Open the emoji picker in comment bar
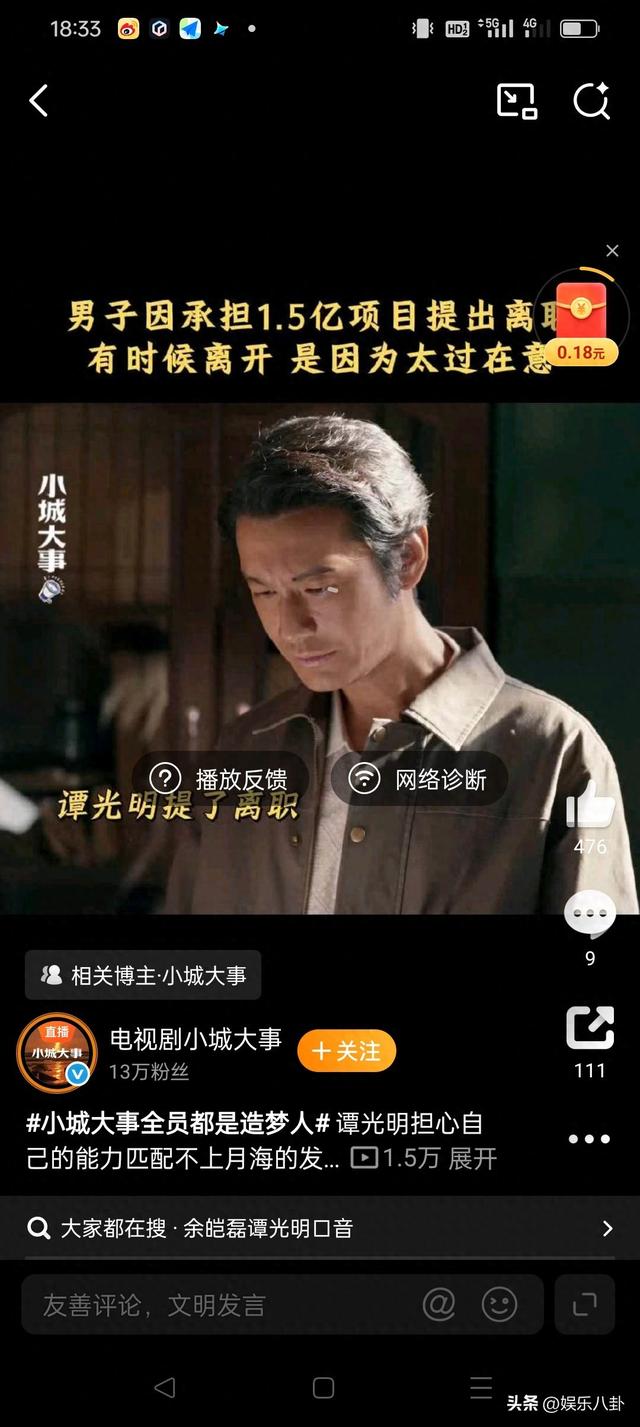 point(500,1304)
